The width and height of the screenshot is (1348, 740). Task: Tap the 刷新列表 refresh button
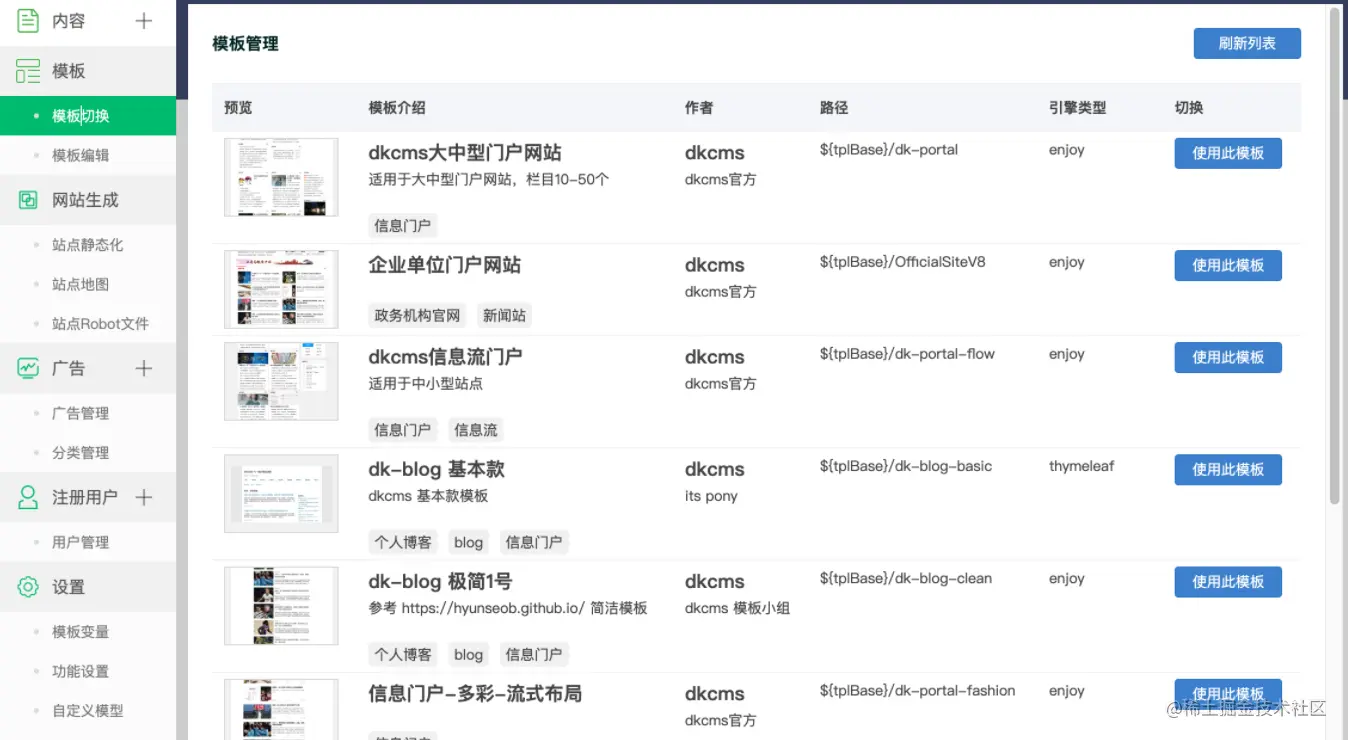(1246, 44)
